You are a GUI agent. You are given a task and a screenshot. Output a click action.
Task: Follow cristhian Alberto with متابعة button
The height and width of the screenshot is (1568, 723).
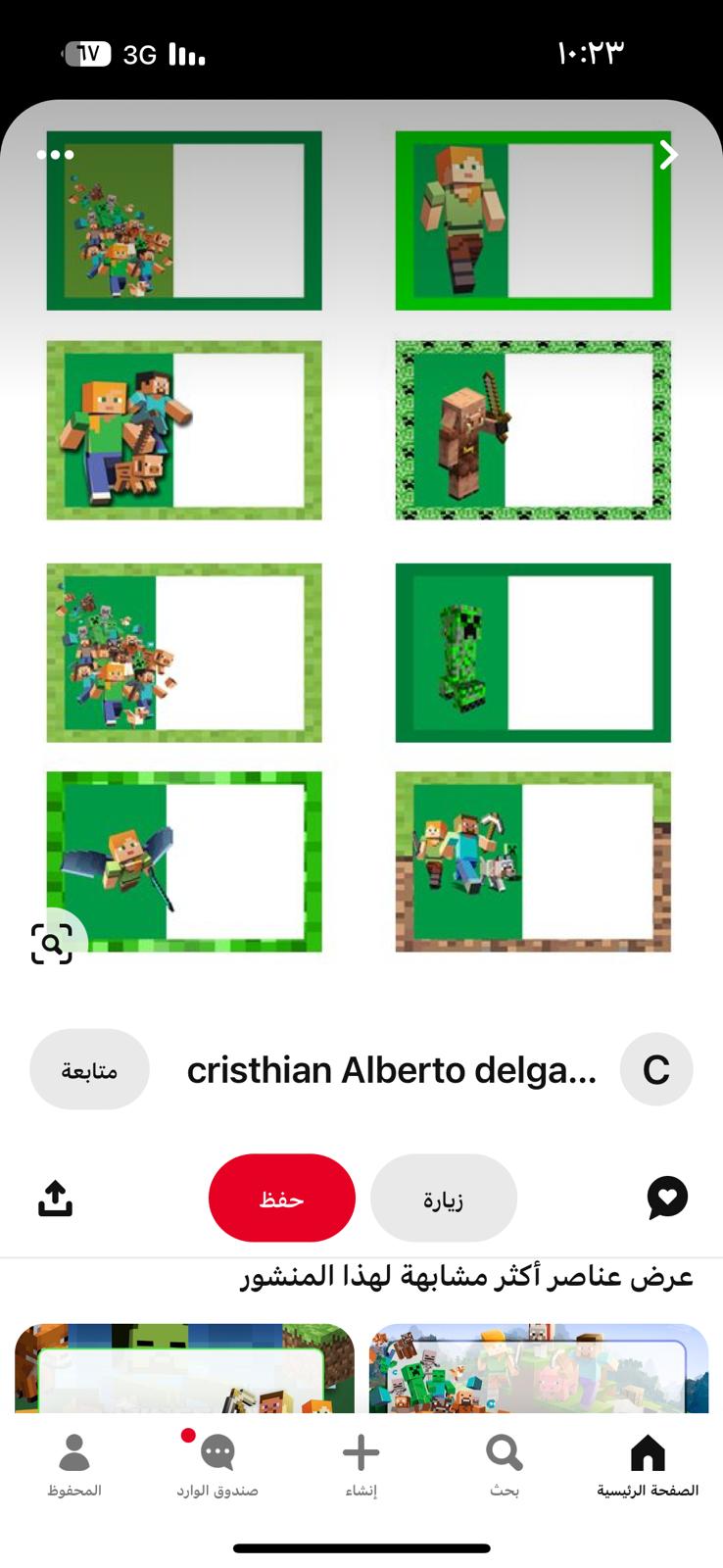coord(89,1069)
